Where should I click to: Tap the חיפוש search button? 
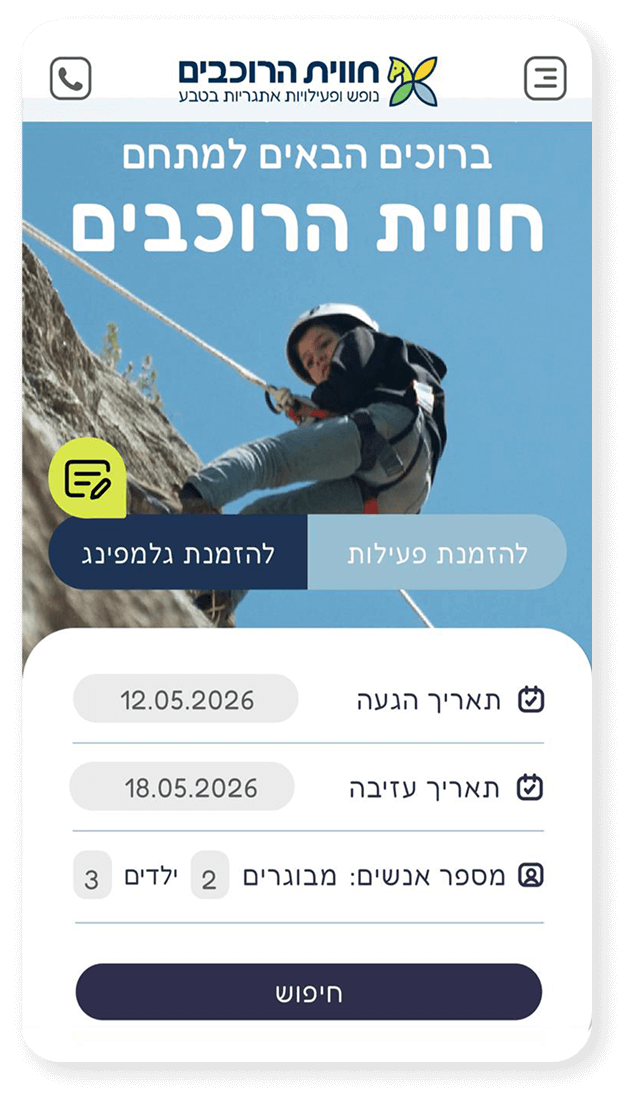[x=309, y=992]
